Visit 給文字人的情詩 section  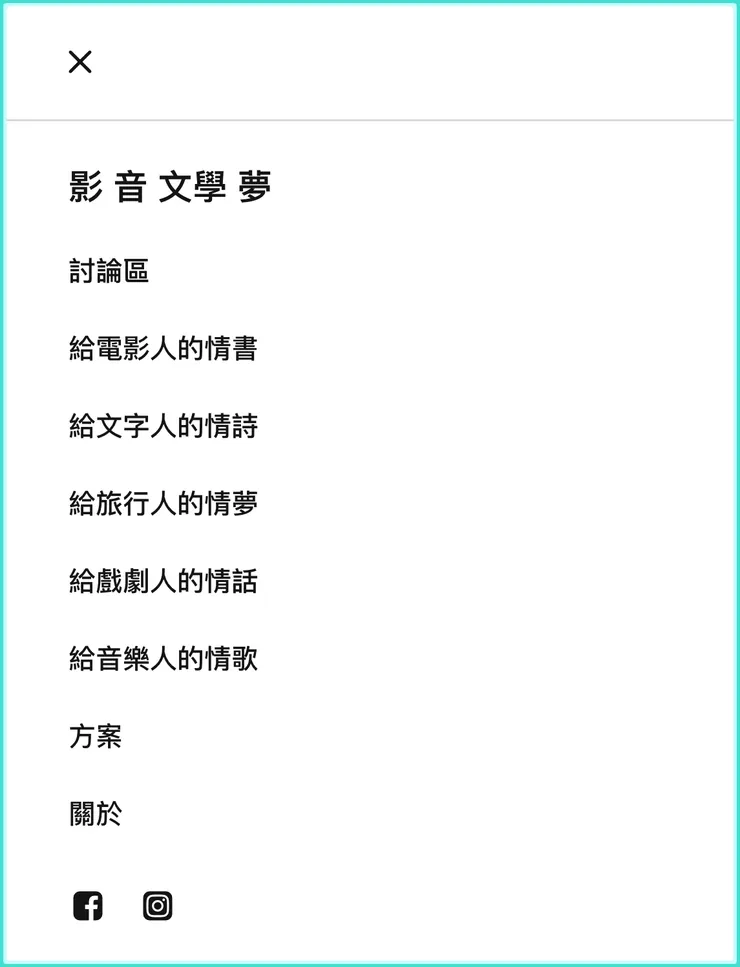163,427
